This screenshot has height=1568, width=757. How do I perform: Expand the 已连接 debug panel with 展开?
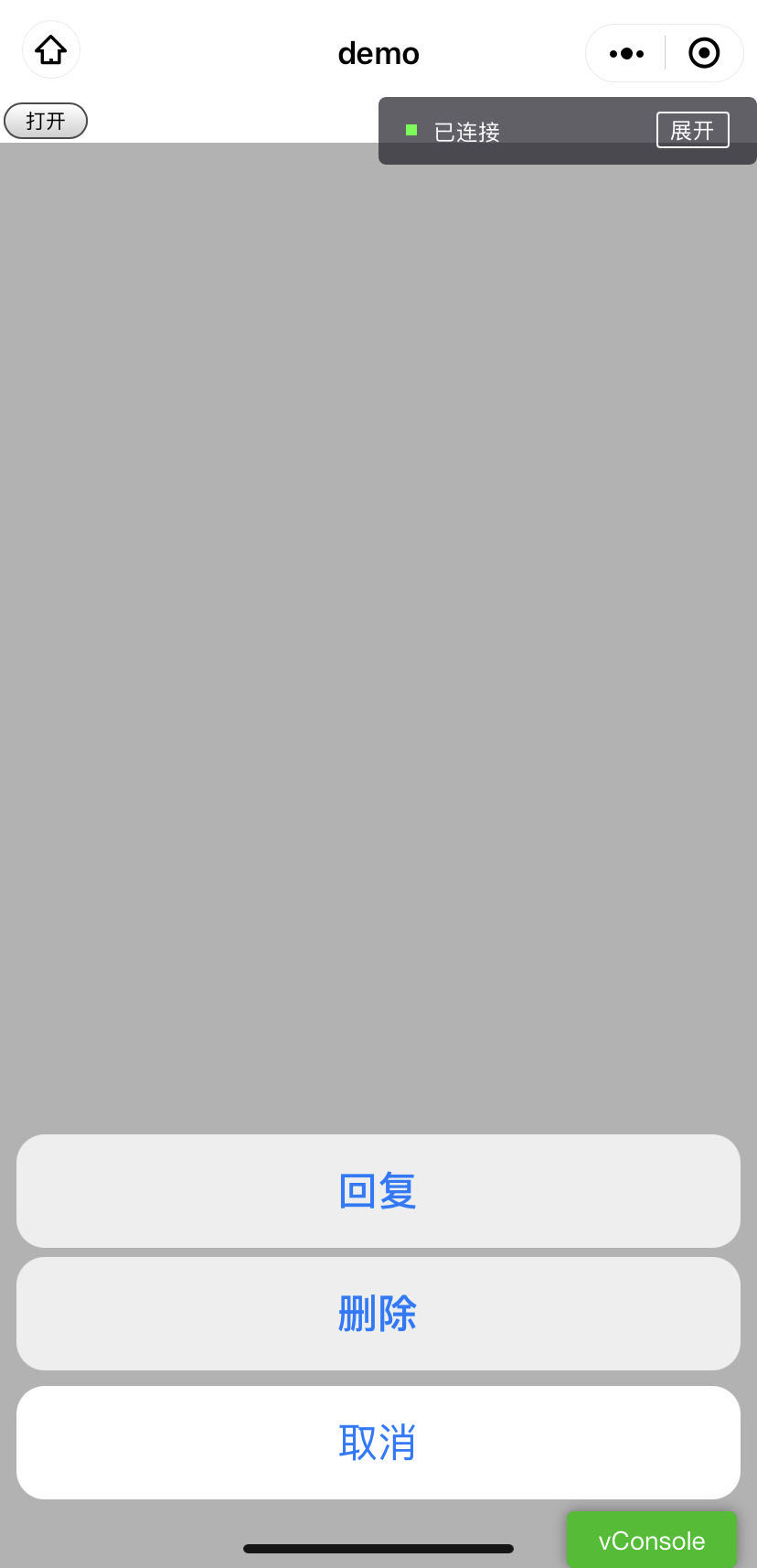point(692,130)
